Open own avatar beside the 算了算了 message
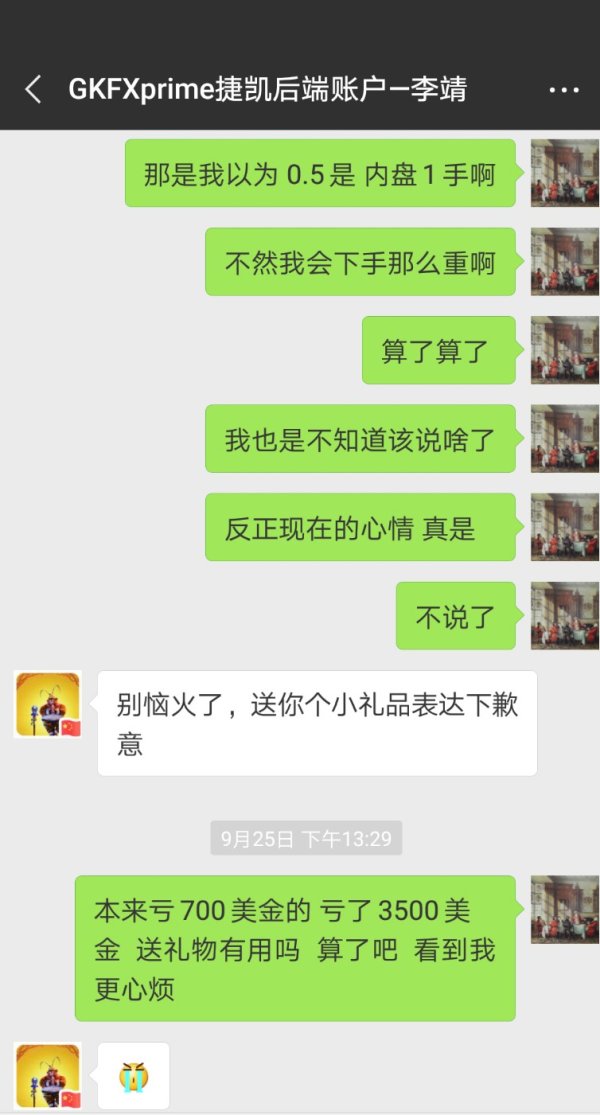The image size is (600, 1115). pos(564,350)
